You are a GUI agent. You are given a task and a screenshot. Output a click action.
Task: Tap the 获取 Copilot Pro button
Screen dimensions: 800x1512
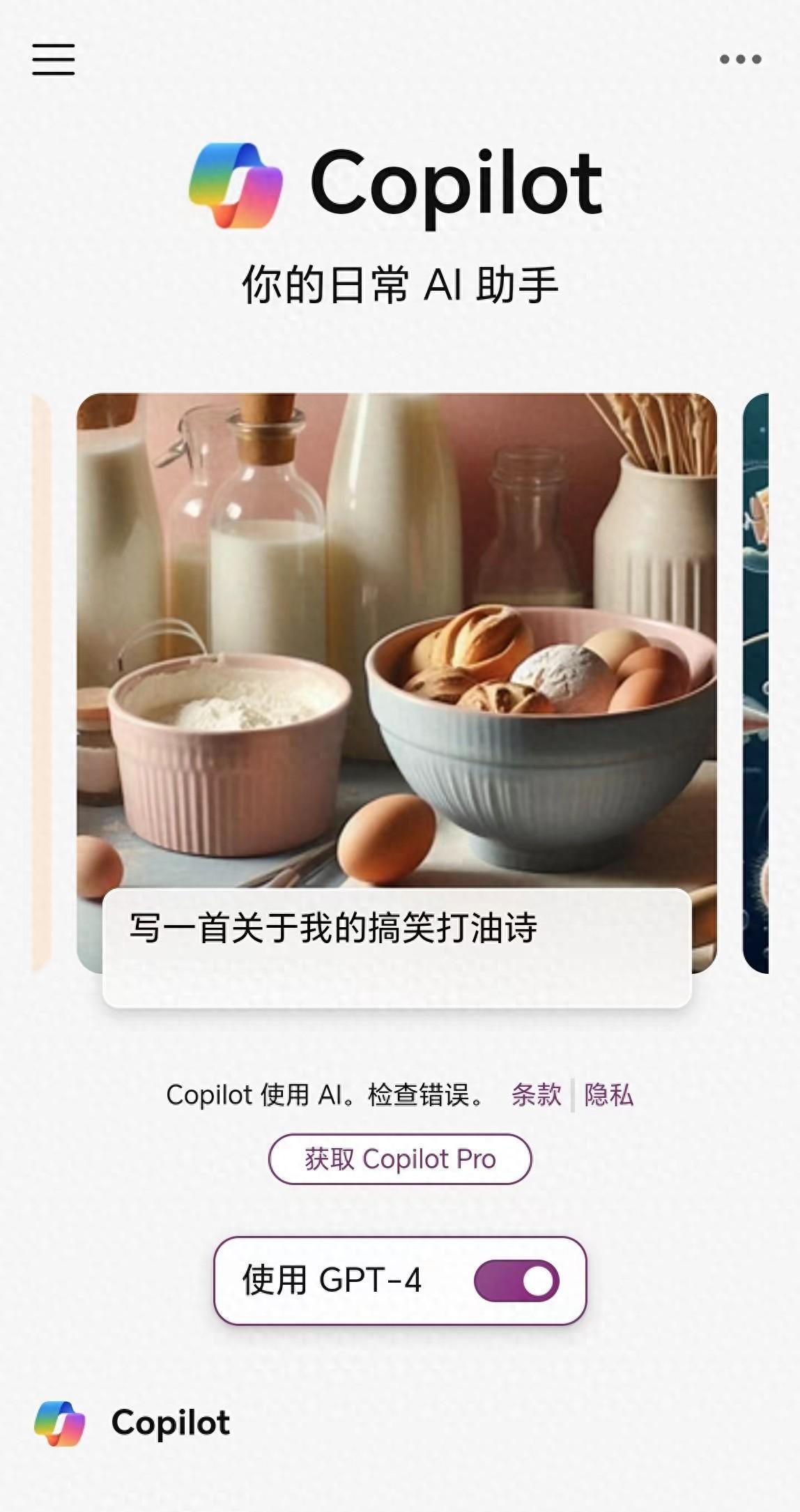[x=400, y=1159]
